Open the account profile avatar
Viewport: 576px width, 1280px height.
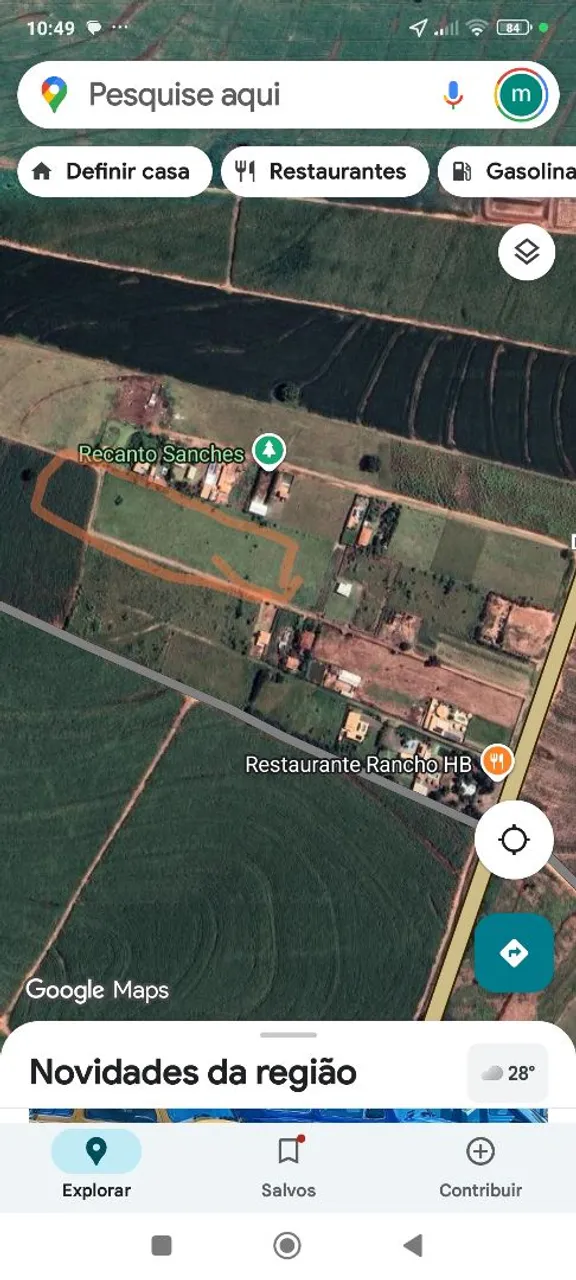click(521, 95)
